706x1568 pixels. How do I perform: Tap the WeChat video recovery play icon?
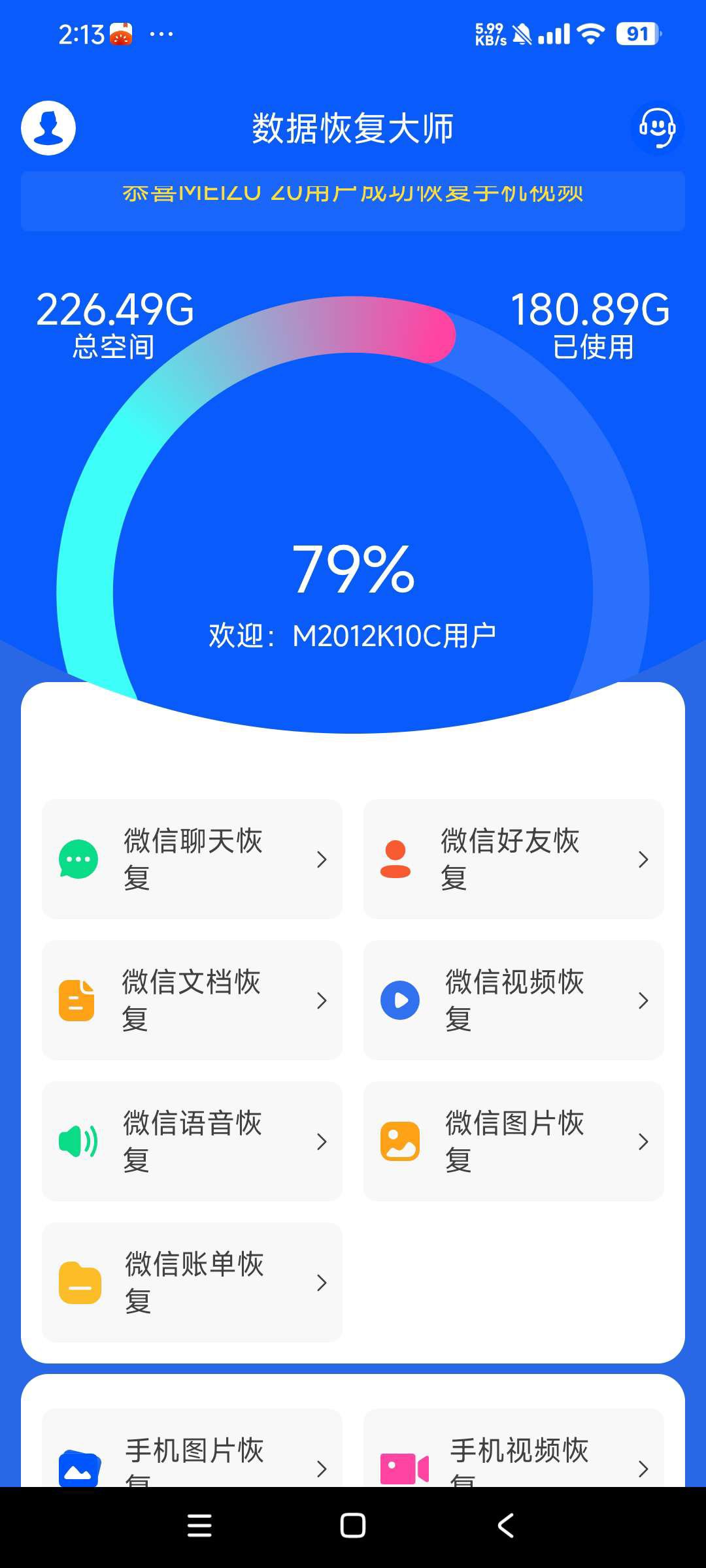pyautogui.click(x=399, y=1000)
